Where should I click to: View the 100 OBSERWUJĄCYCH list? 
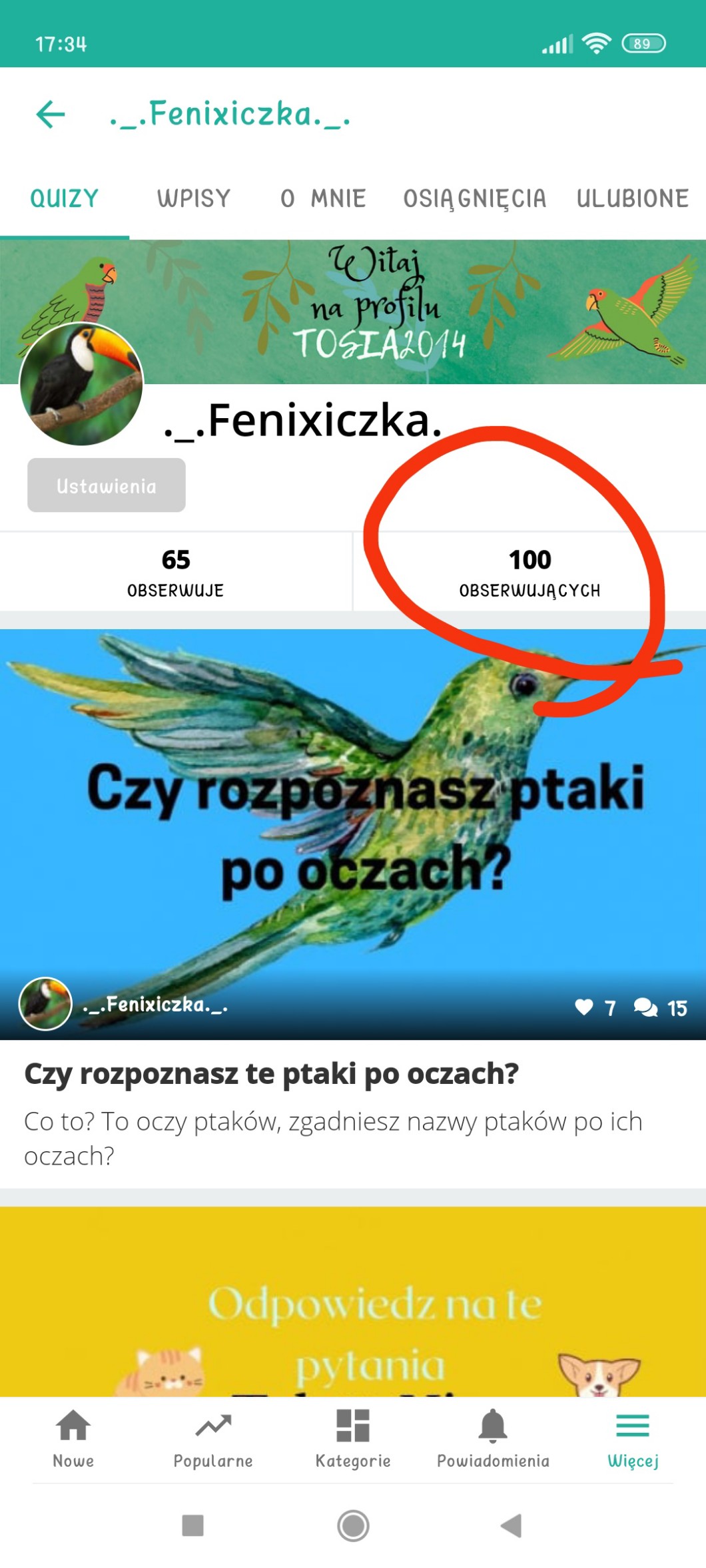tap(529, 572)
